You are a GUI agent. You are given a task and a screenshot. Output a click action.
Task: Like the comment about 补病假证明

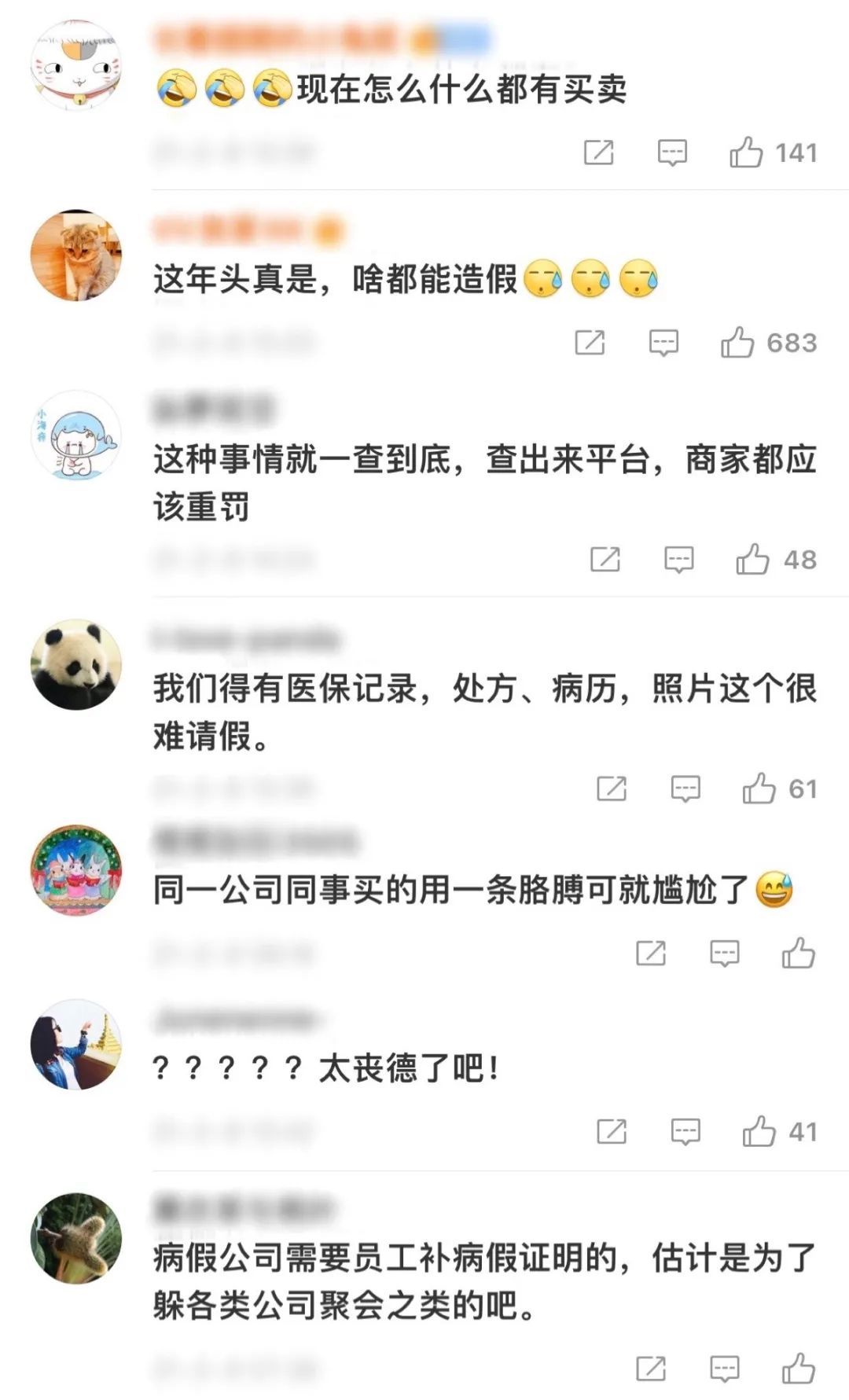click(798, 1369)
